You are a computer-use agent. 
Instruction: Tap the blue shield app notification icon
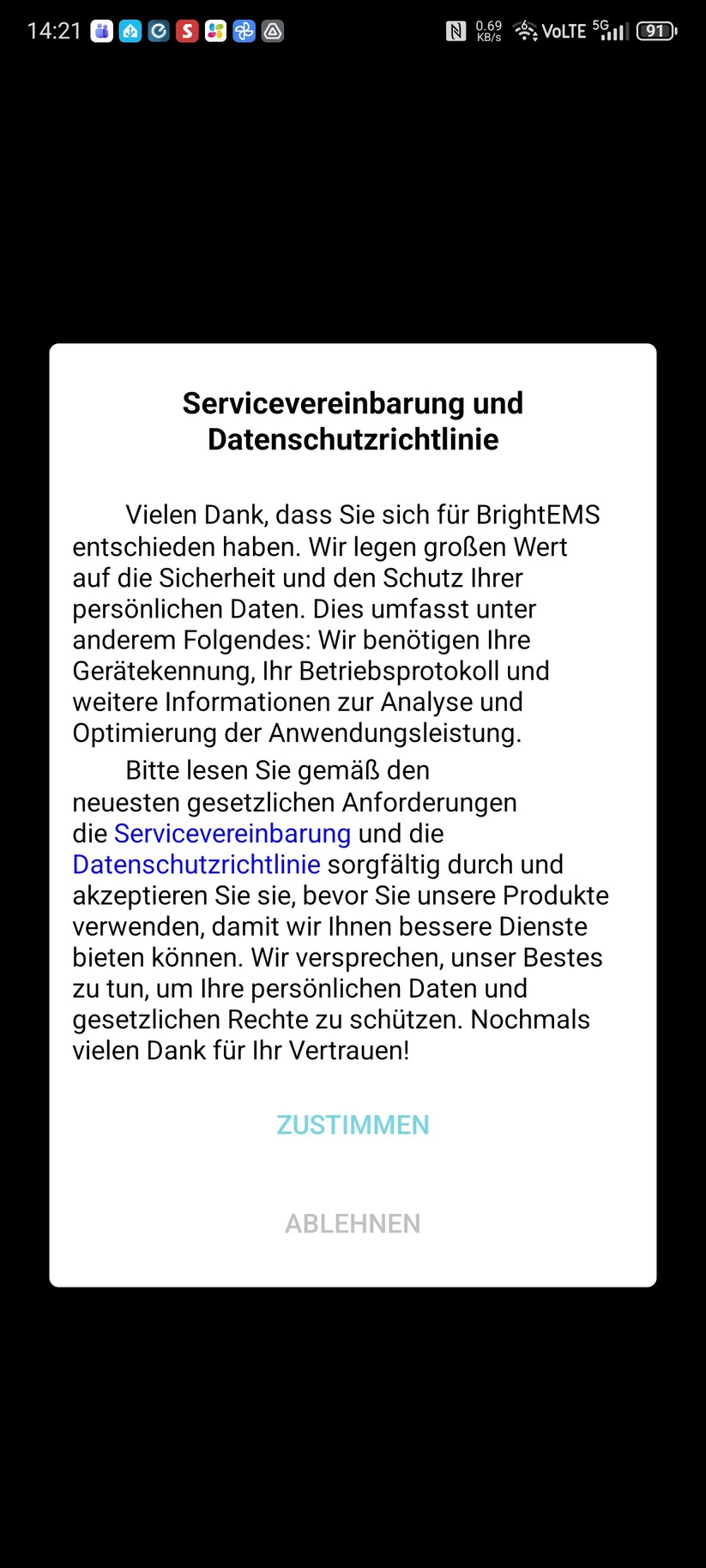point(130,31)
